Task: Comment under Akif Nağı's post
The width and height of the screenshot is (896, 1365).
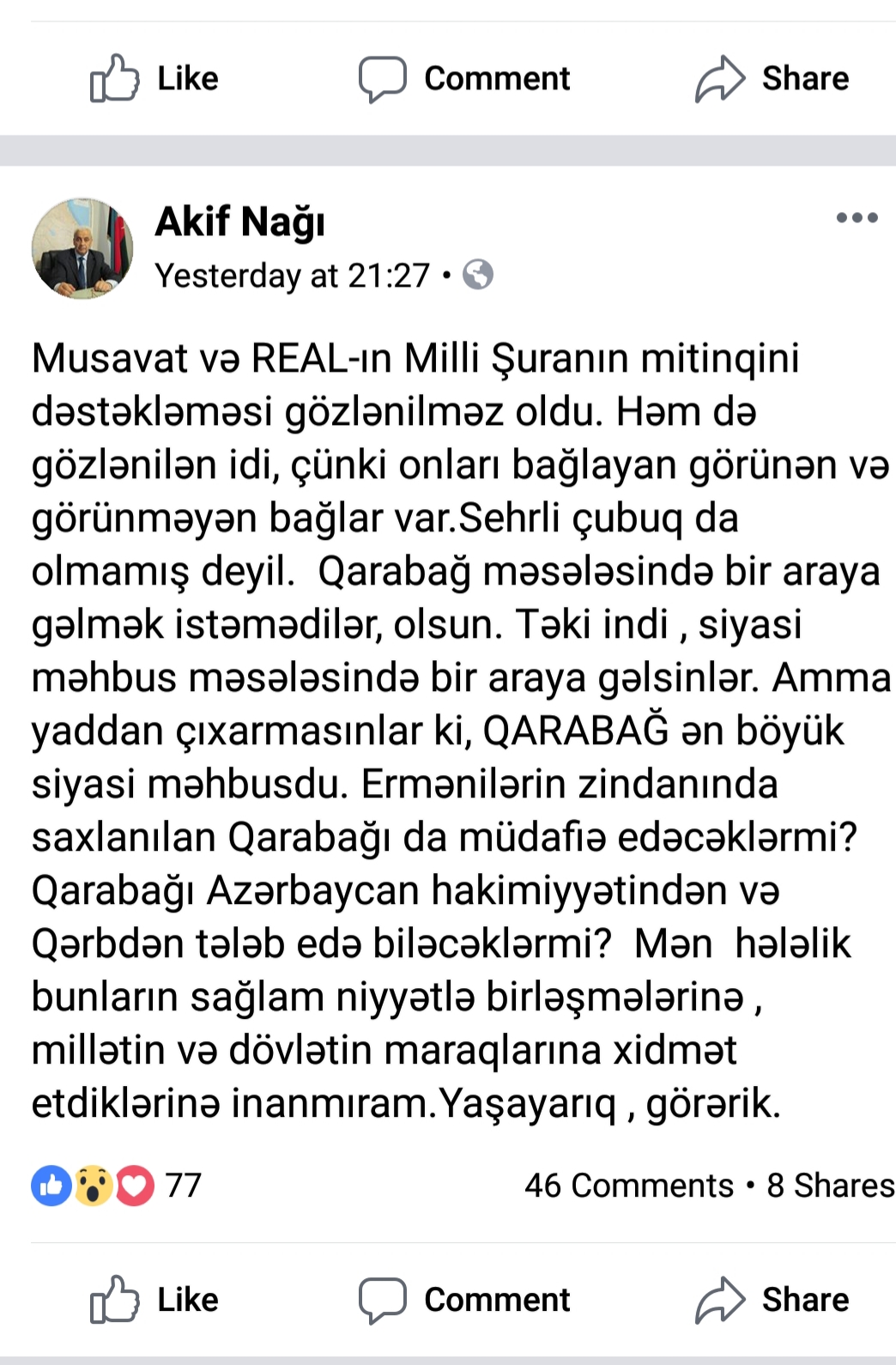Action: click(x=464, y=1300)
